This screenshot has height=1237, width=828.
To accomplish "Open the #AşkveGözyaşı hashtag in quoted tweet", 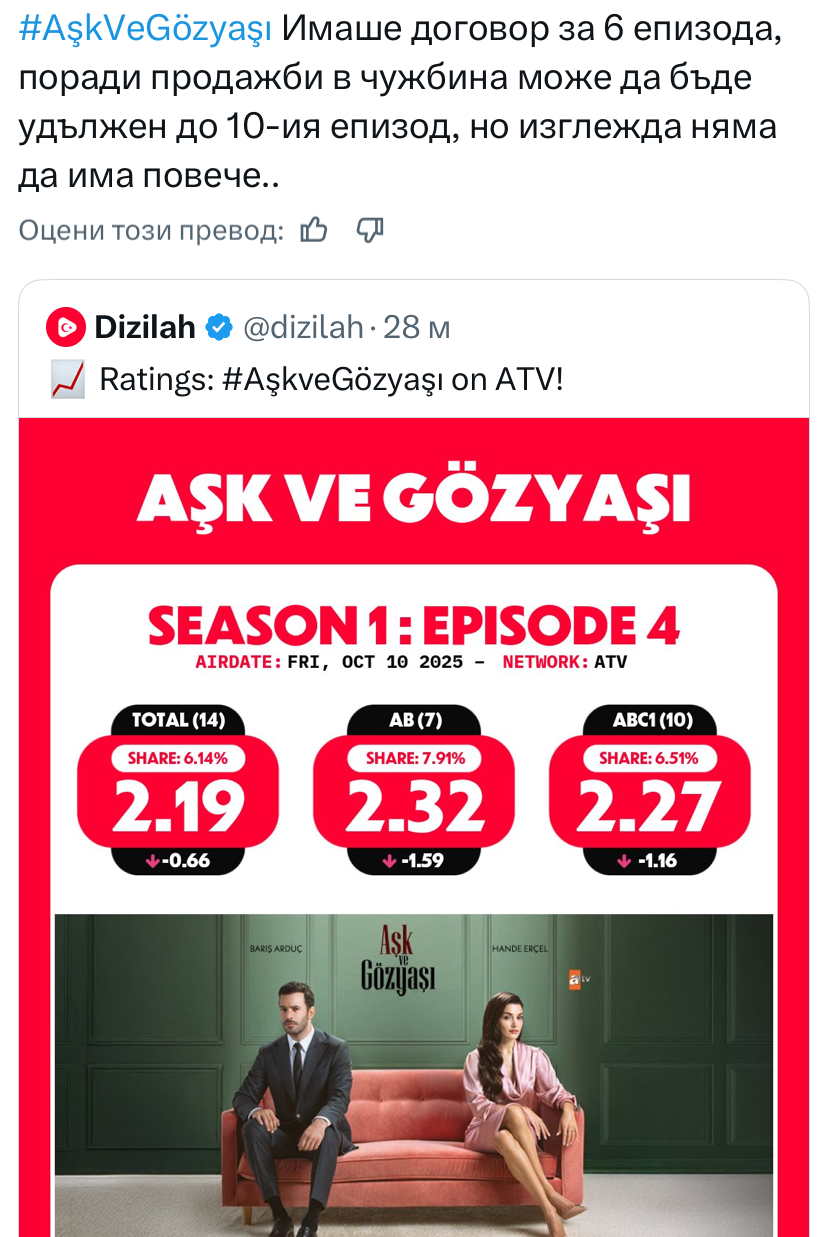I will [x=333, y=380].
